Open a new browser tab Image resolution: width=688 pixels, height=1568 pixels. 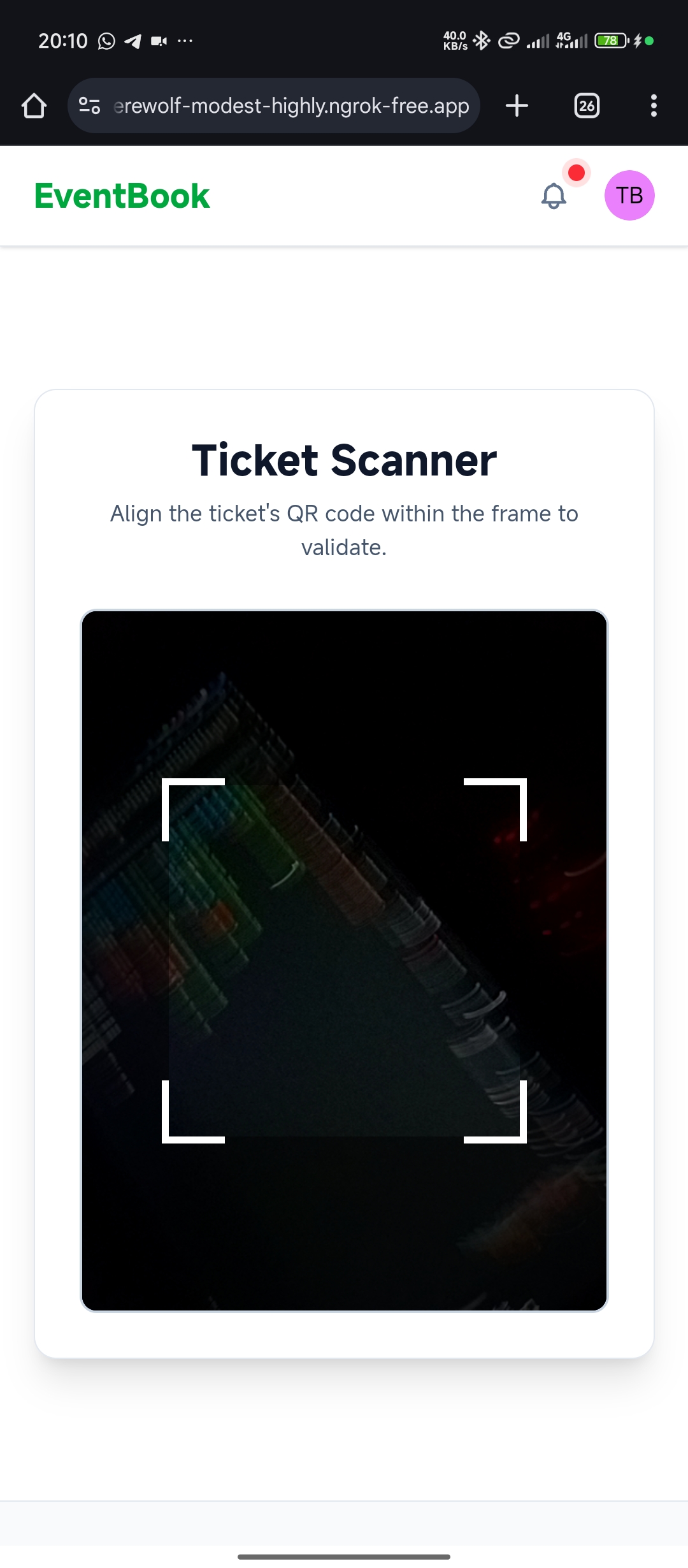pyautogui.click(x=517, y=106)
